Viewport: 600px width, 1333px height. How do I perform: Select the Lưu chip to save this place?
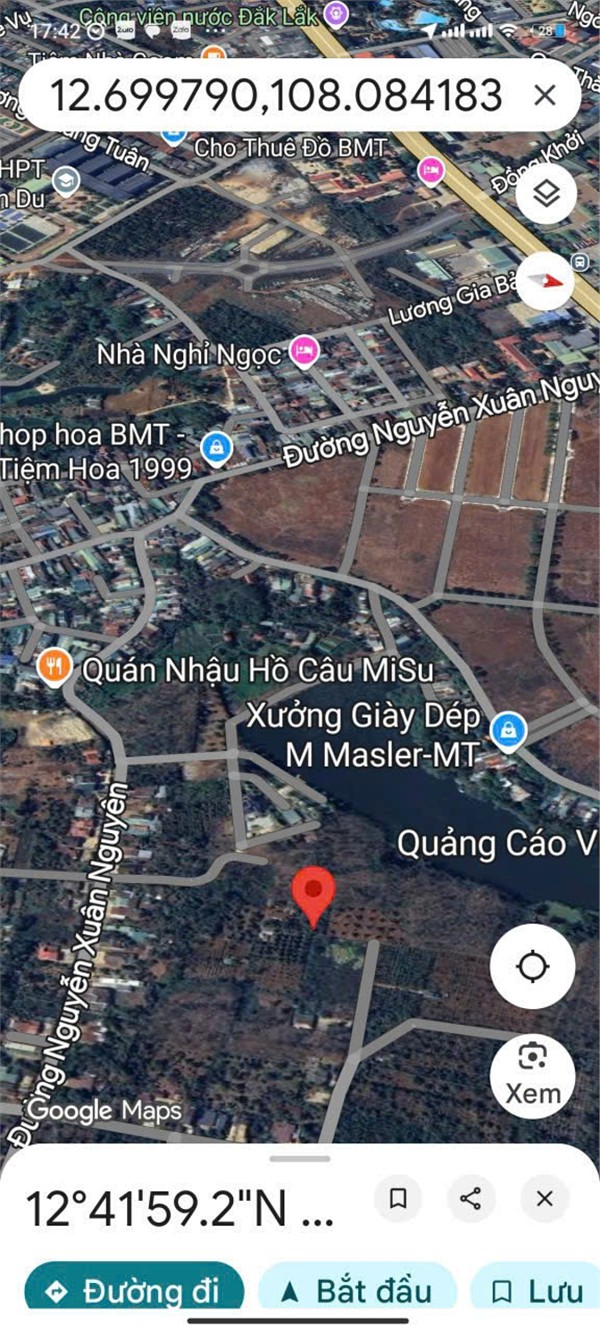[x=537, y=1290]
